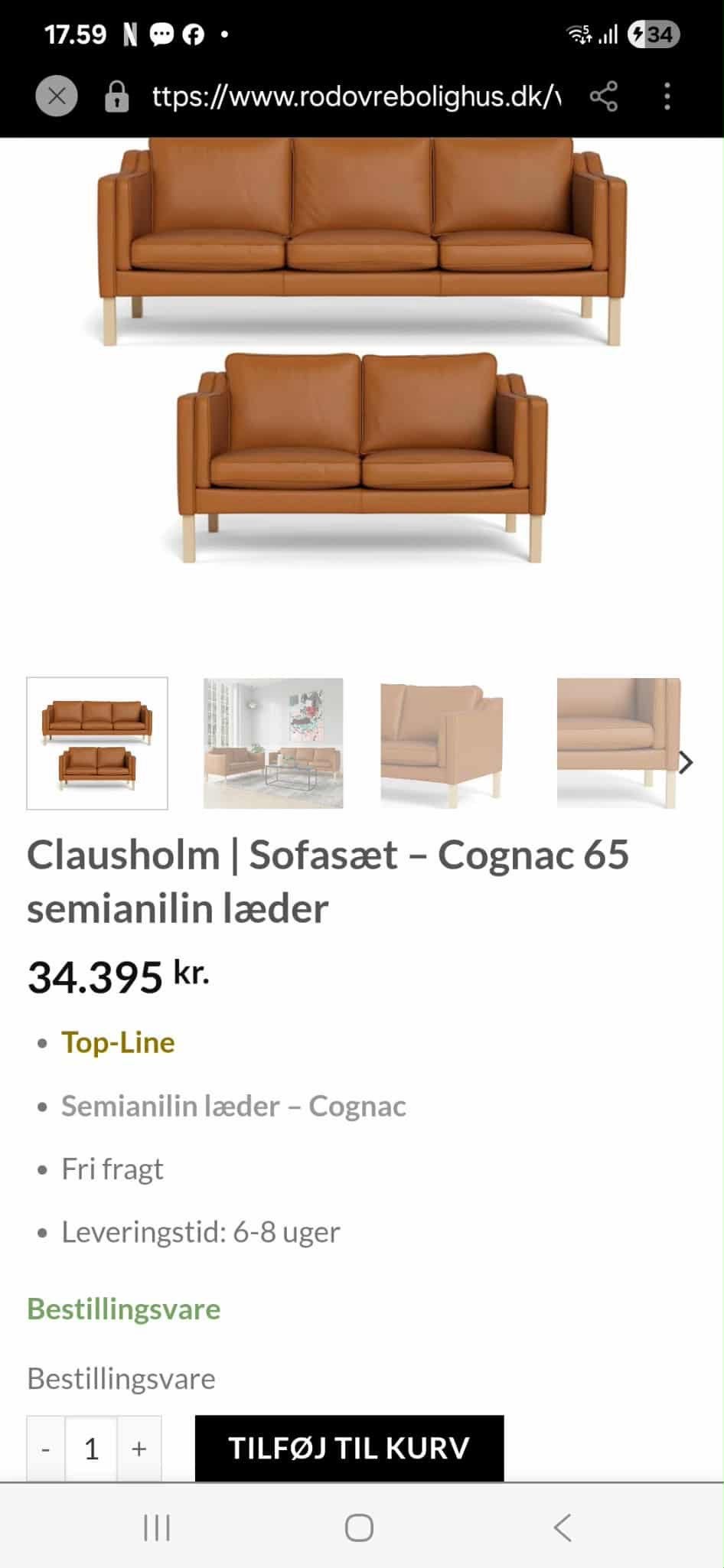Tap the Wi-Fi status icon
Image resolution: width=724 pixels, height=1568 pixels.
click(576, 34)
